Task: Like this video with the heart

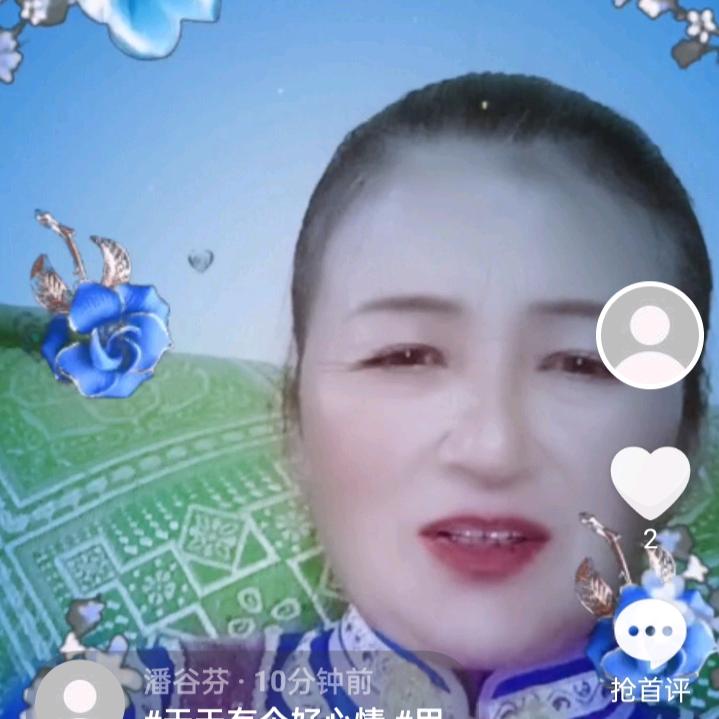Action: pyautogui.click(x=650, y=482)
